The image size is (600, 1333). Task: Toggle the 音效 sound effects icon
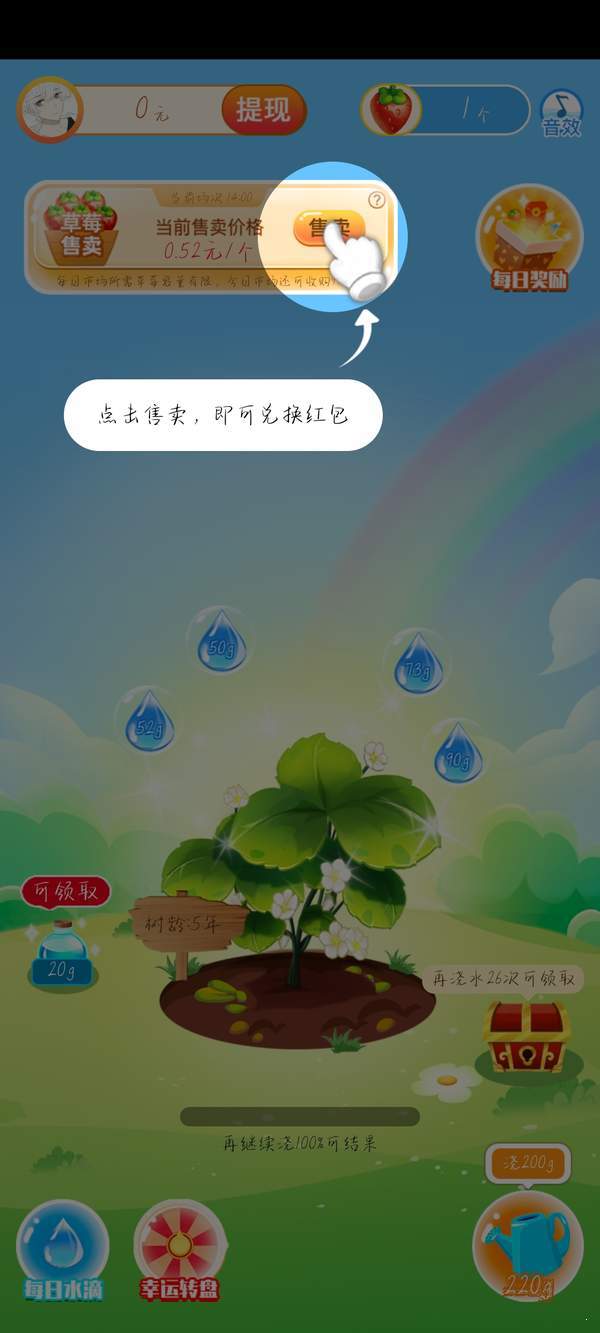[561, 111]
